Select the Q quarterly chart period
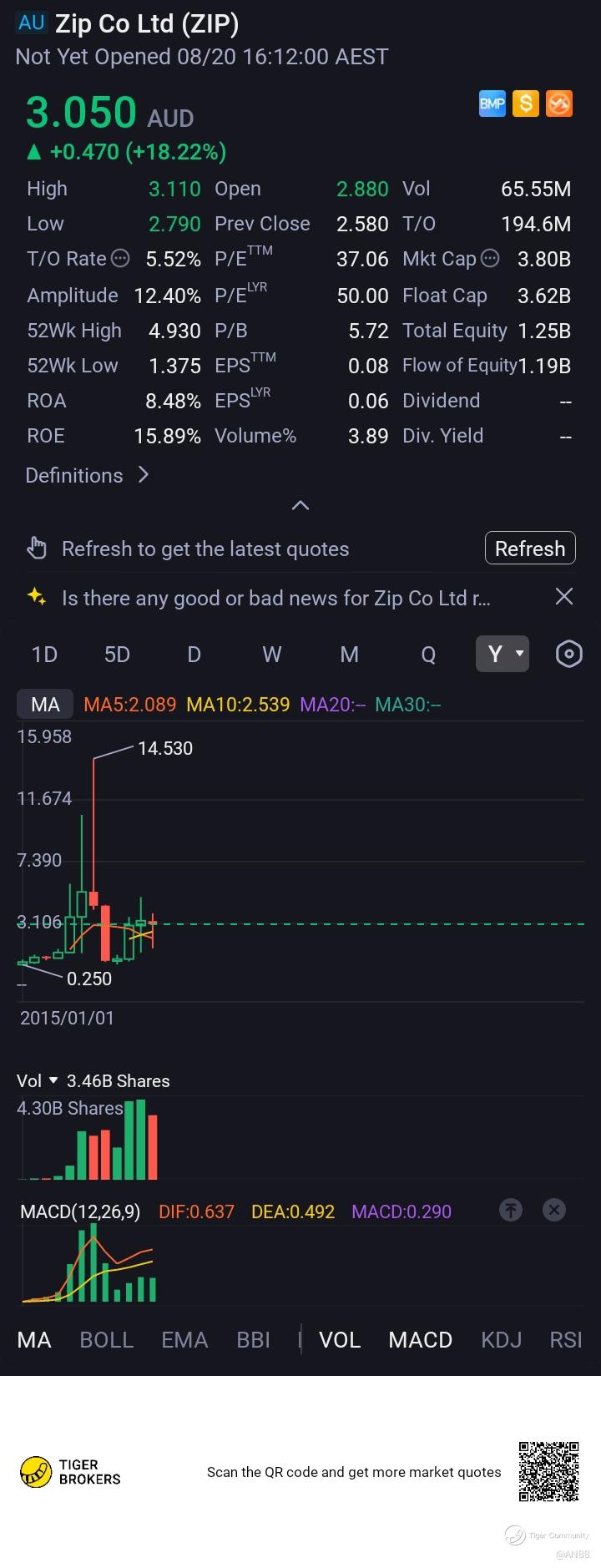601x1568 pixels. pyautogui.click(x=428, y=654)
